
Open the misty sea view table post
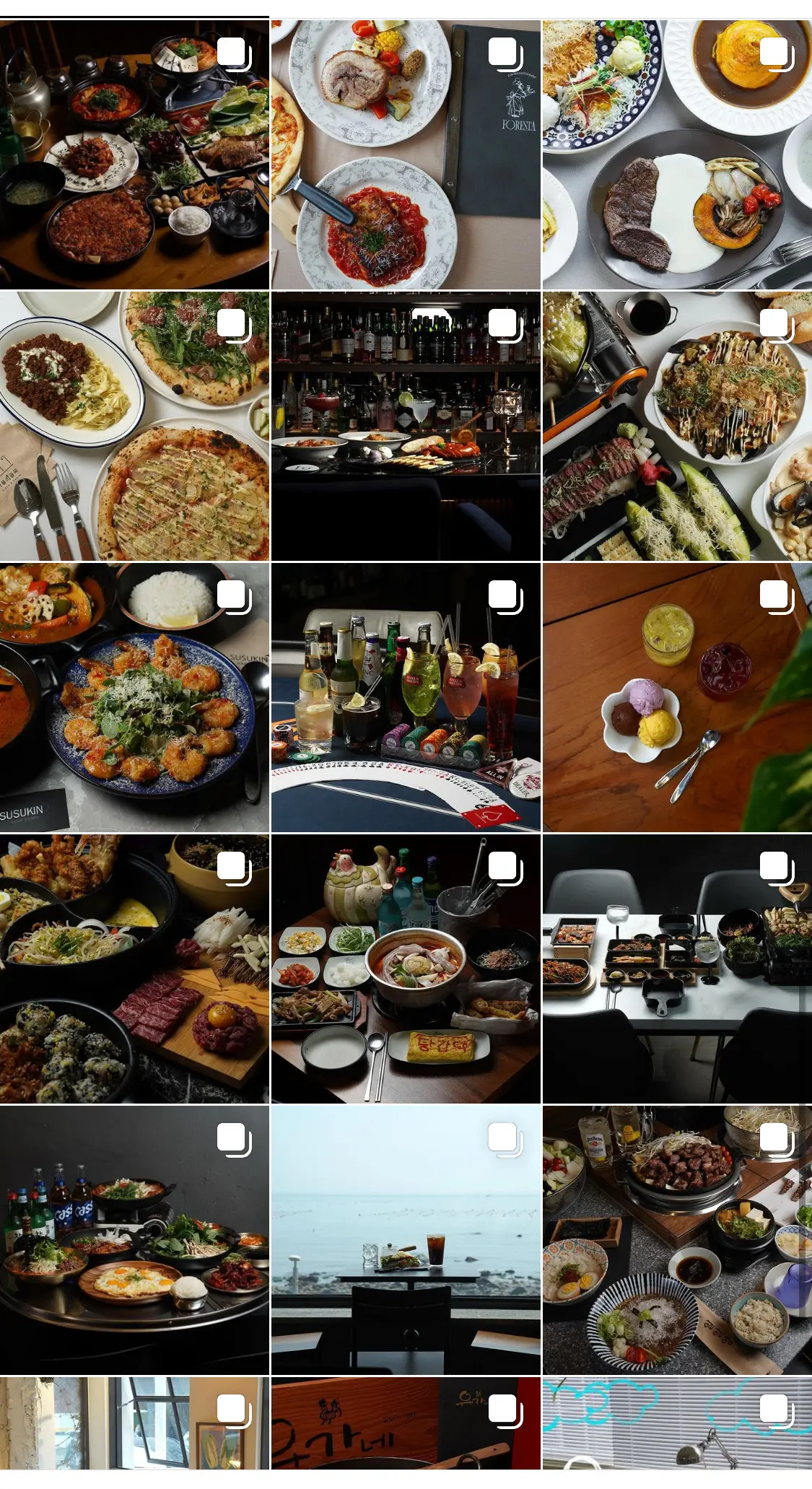pos(406,1240)
